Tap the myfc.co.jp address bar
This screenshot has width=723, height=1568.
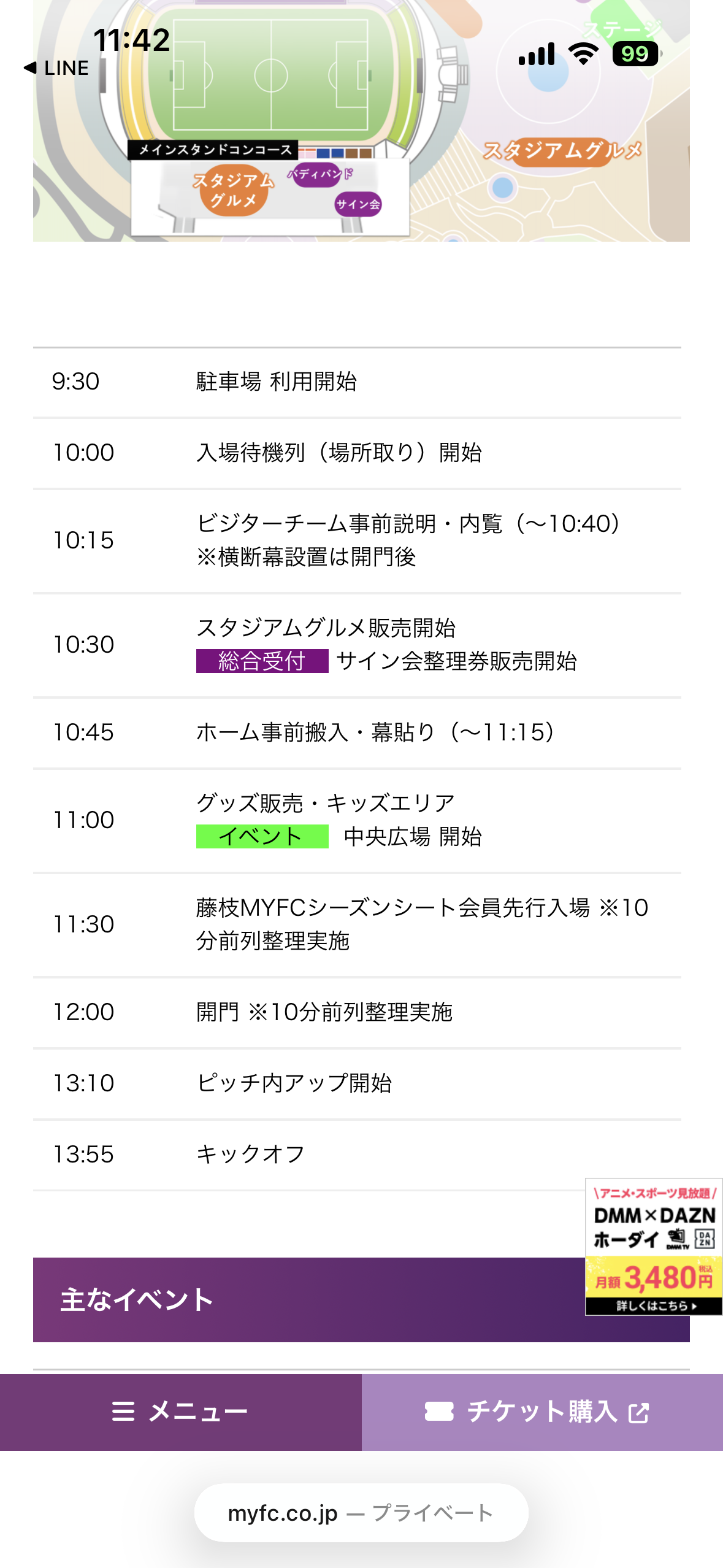click(x=361, y=1513)
